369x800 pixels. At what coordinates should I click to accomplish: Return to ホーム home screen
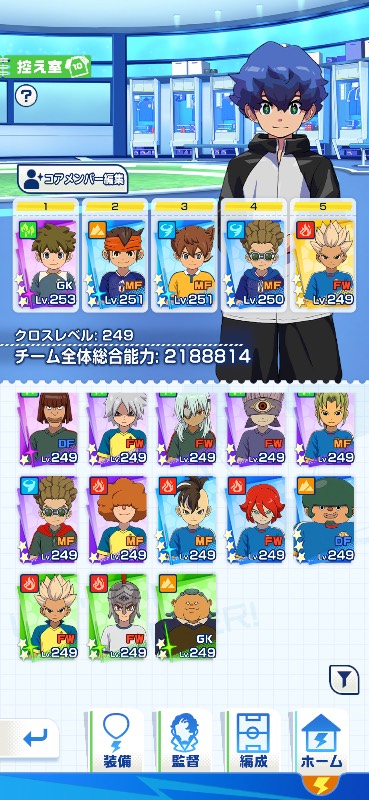(322, 741)
